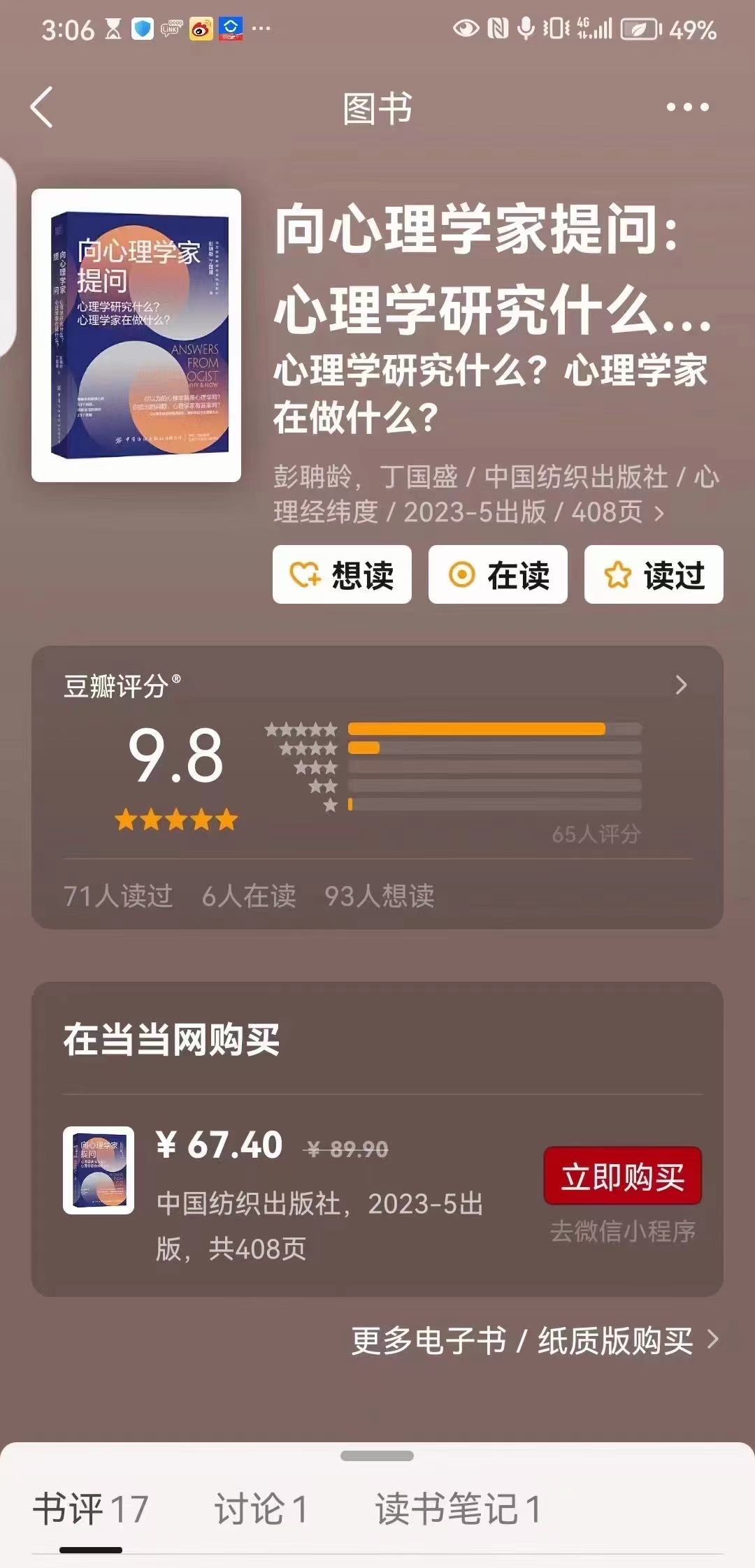Switch to the 书评 tab

click(91, 1509)
